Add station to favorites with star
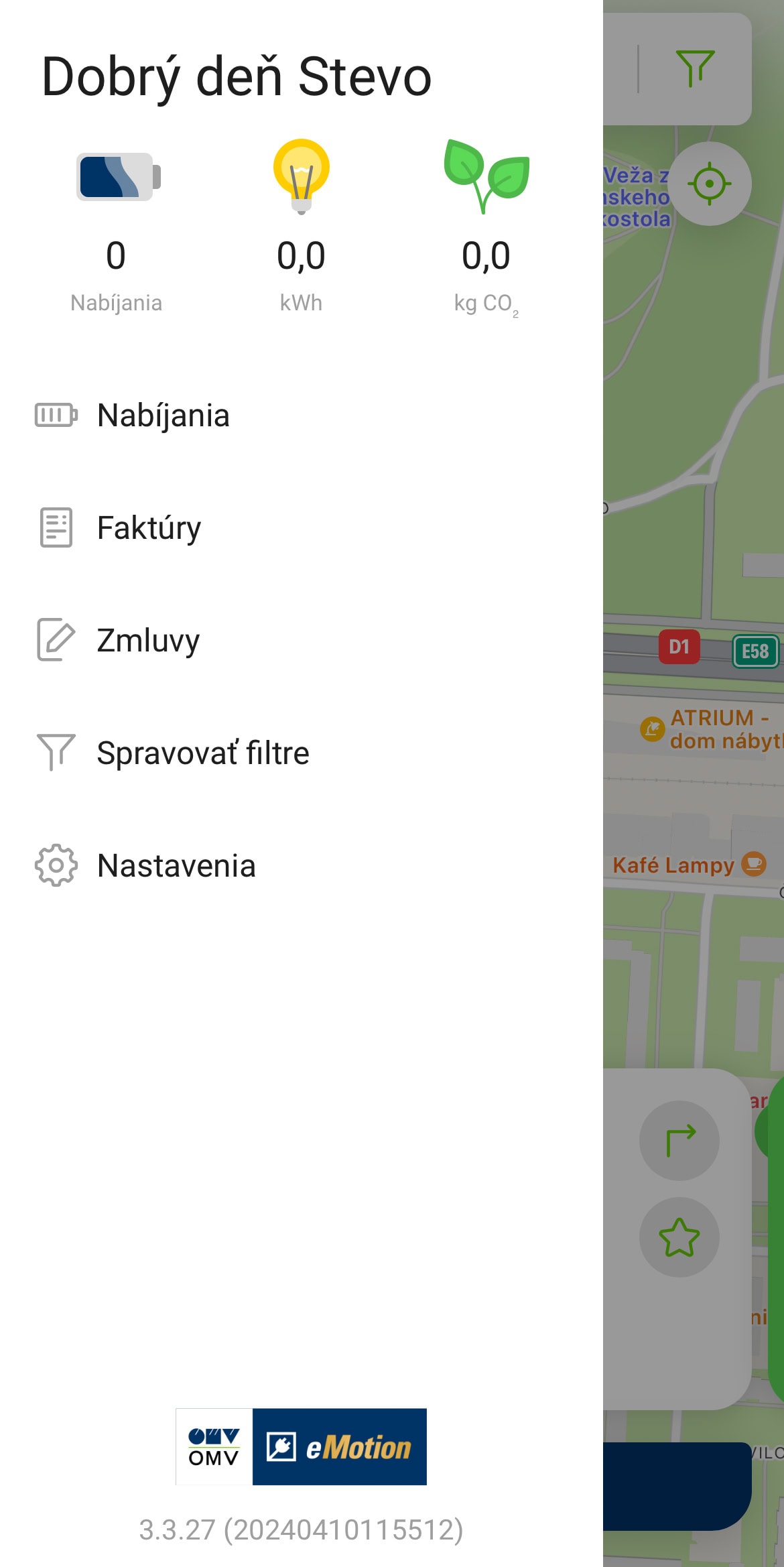Screen dimensions: 784x1567 coord(679,1237)
